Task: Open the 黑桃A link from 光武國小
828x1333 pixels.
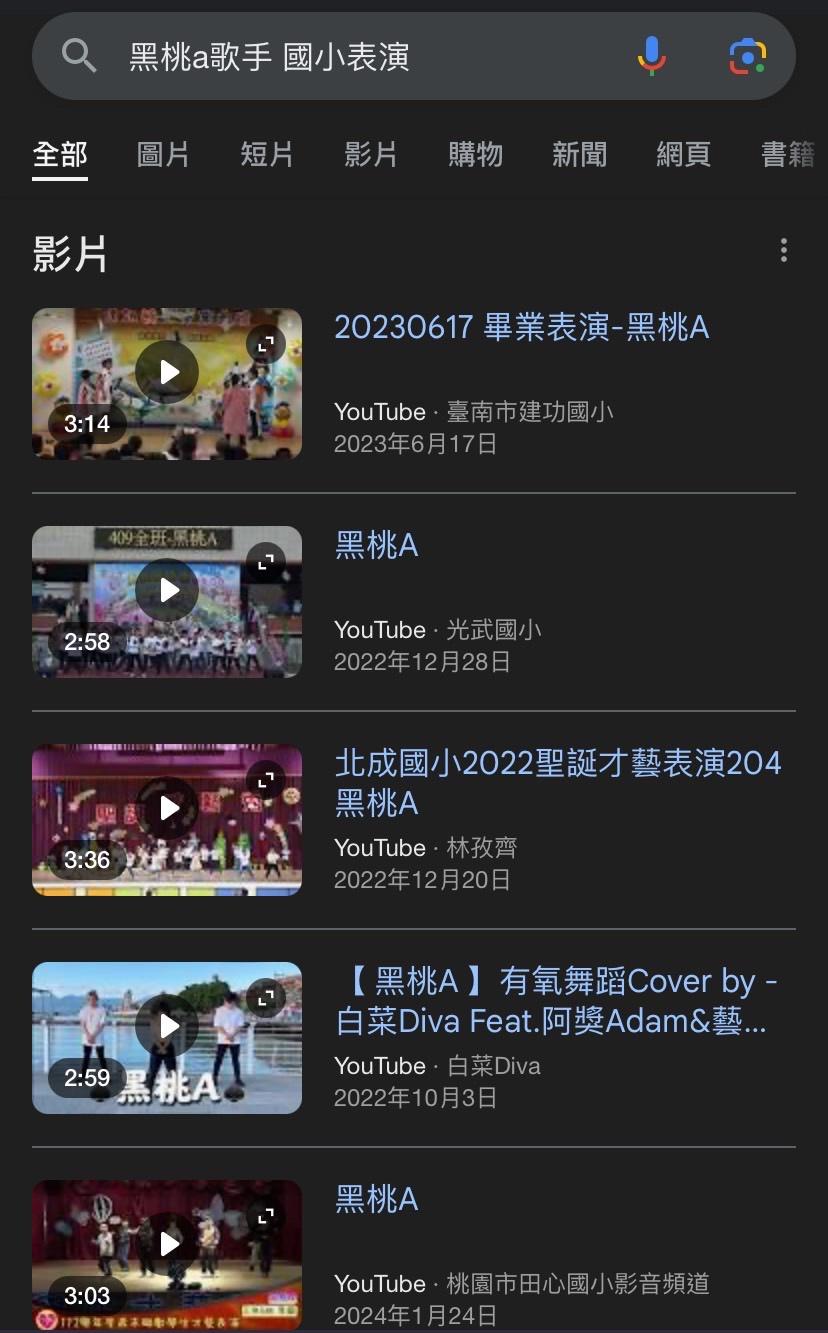Action: pyautogui.click(x=376, y=546)
